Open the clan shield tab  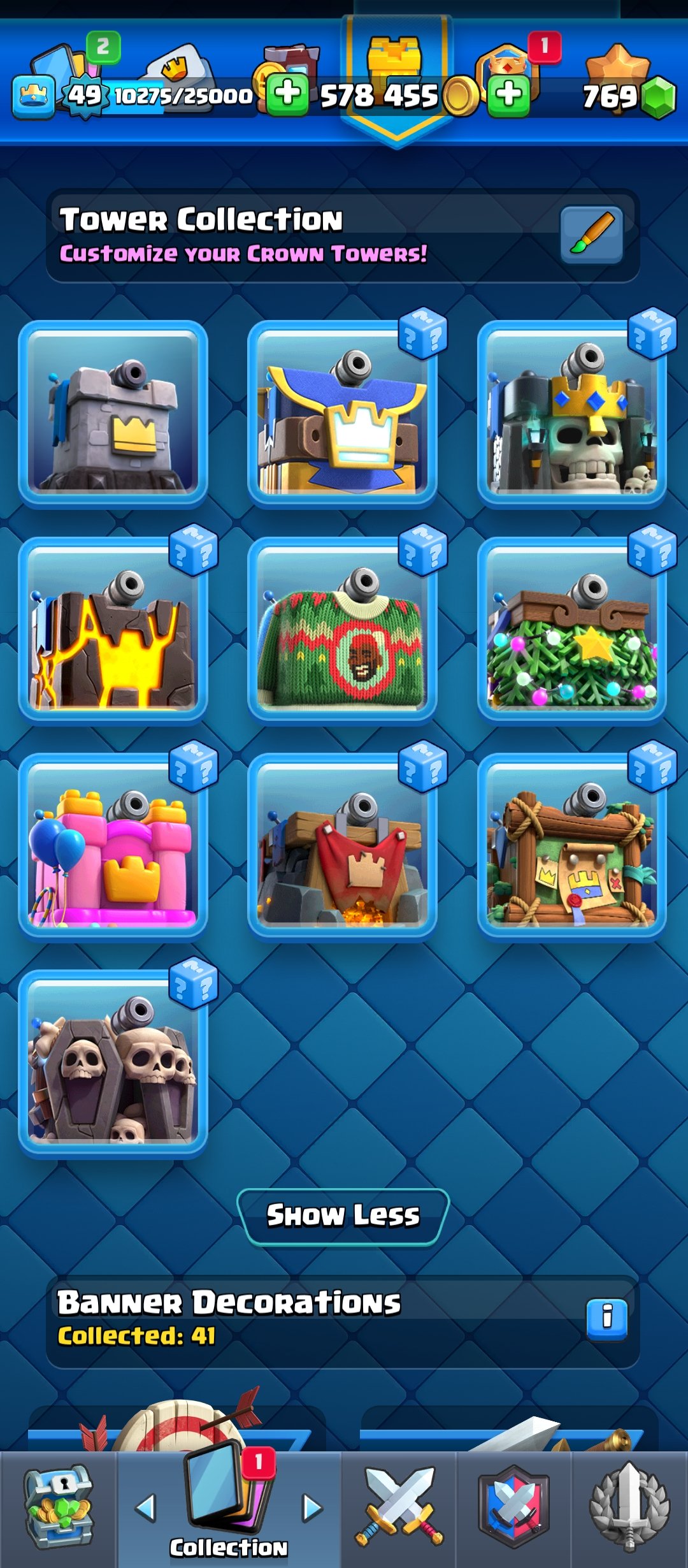(x=513, y=1508)
